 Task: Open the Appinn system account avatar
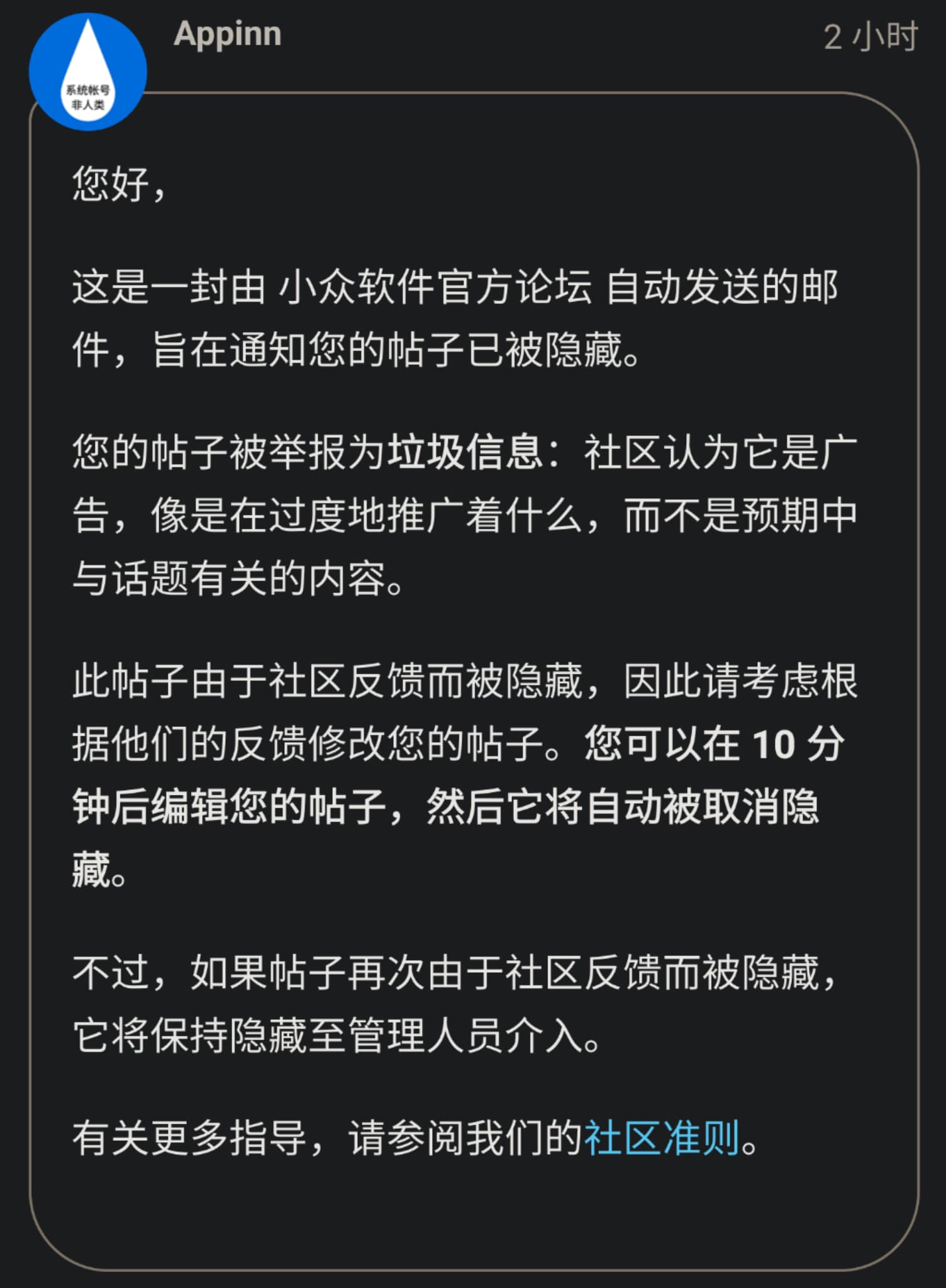(87, 71)
